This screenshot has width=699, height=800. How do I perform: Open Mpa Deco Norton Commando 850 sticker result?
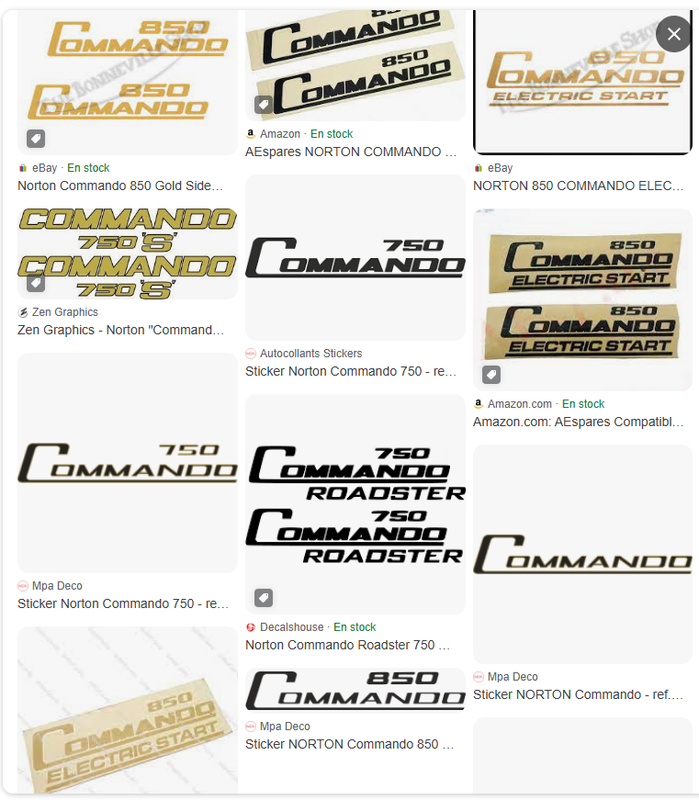tap(355, 690)
